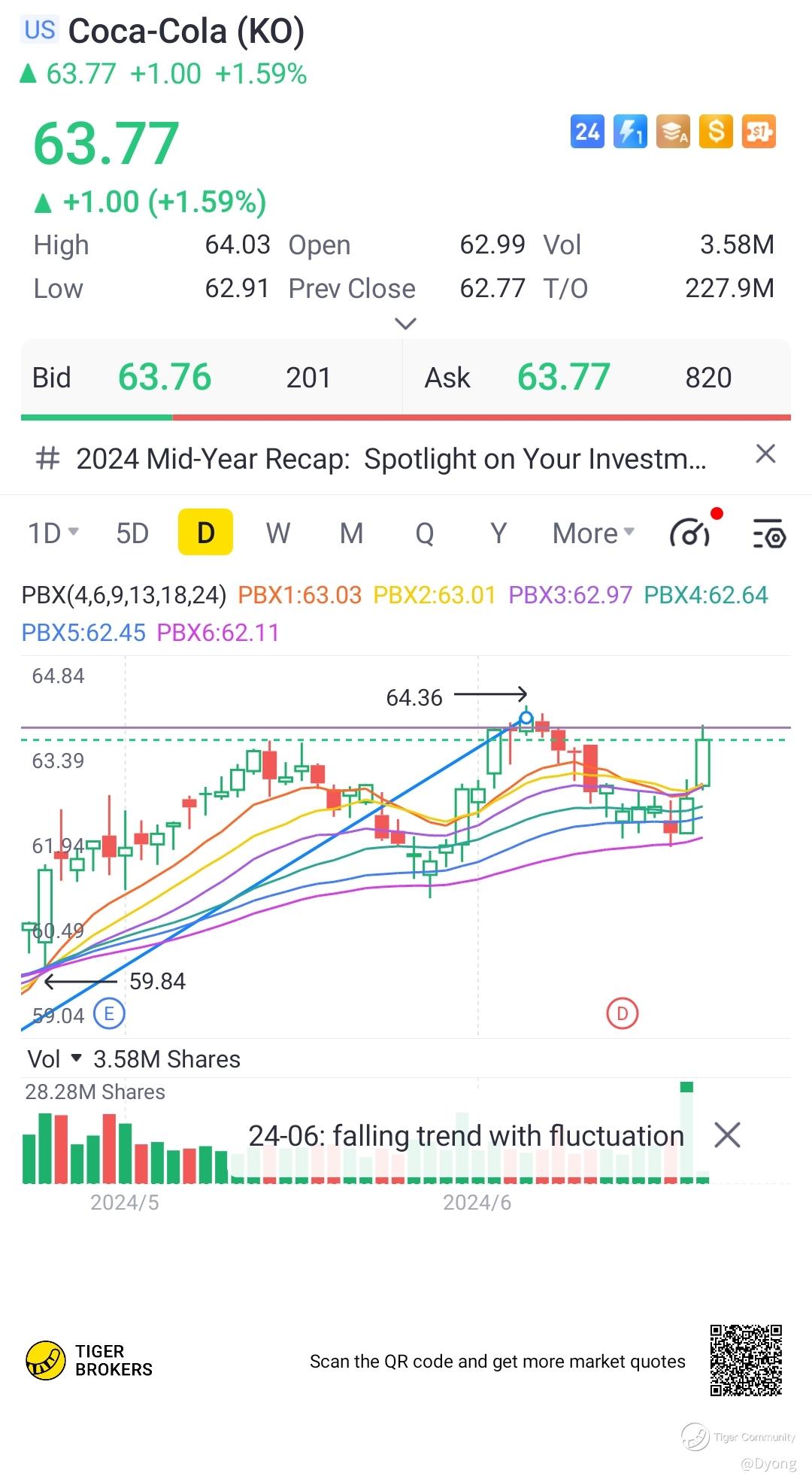Viewport: 812px width, 1482px height.
Task: Dismiss the 2024 Mid-Year Recap banner
Action: pos(765,454)
